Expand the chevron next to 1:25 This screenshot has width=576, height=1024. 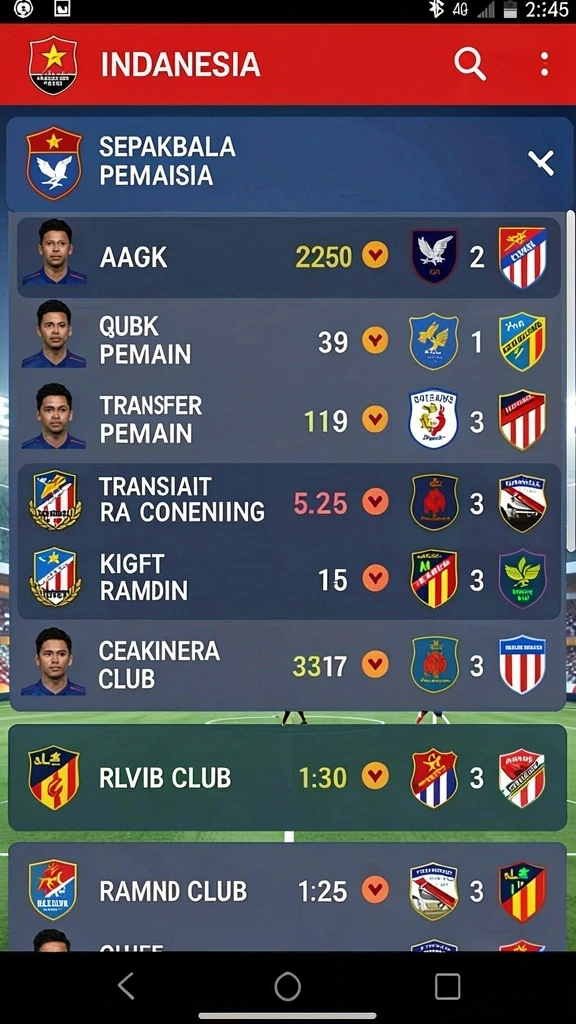pyautogui.click(x=376, y=890)
